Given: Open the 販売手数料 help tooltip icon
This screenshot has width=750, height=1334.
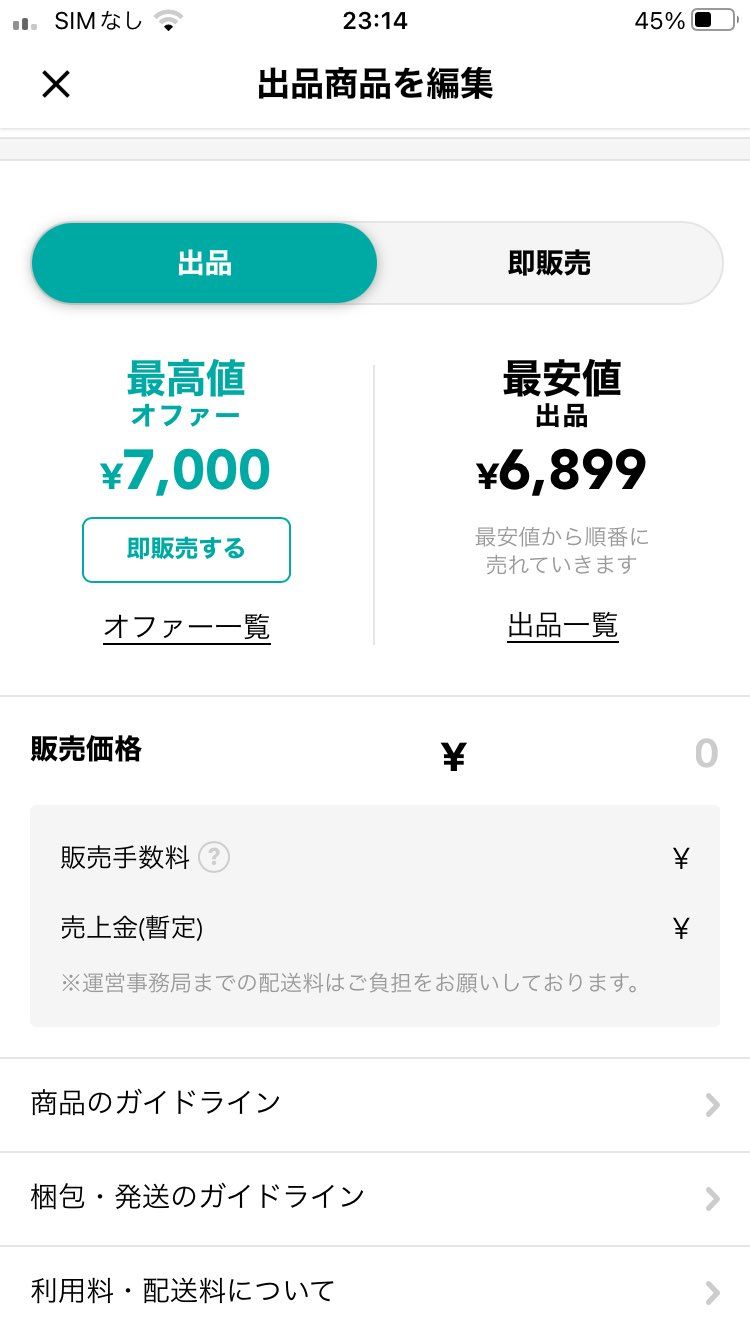Looking at the screenshot, I should [213, 857].
